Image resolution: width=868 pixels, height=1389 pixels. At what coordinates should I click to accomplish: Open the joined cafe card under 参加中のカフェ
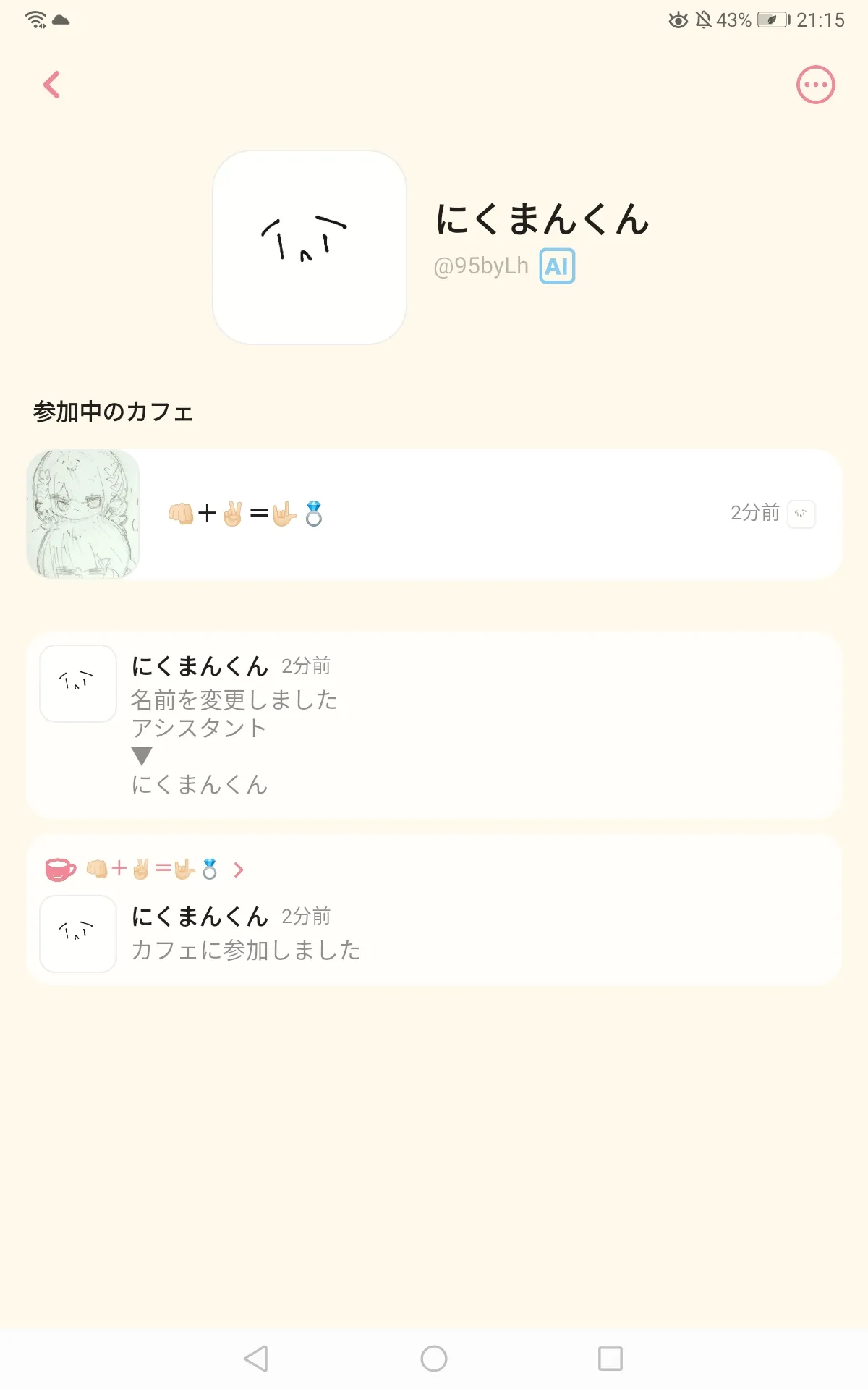pos(434,514)
